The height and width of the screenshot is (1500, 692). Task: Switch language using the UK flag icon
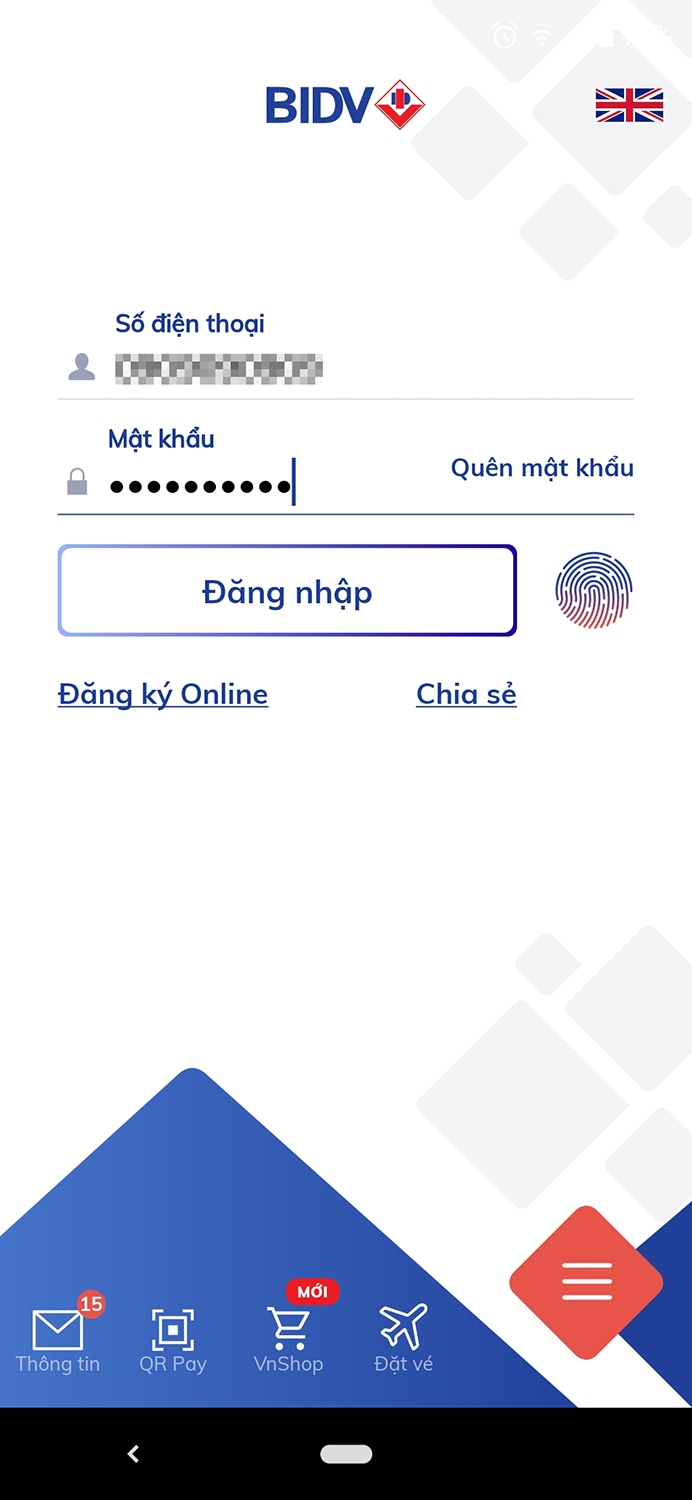(629, 105)
